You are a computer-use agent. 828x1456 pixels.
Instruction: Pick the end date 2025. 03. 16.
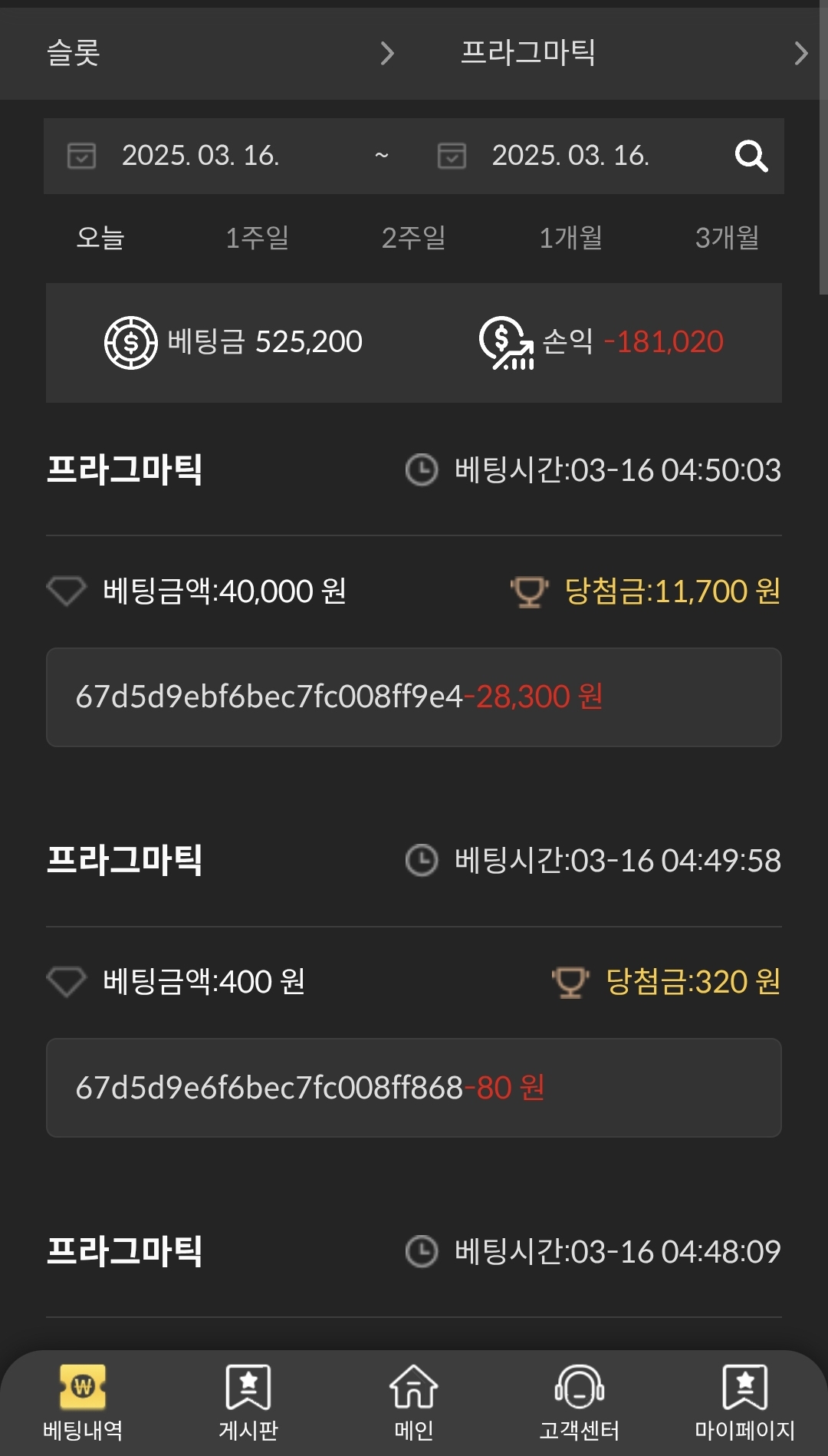click(569, 156)
